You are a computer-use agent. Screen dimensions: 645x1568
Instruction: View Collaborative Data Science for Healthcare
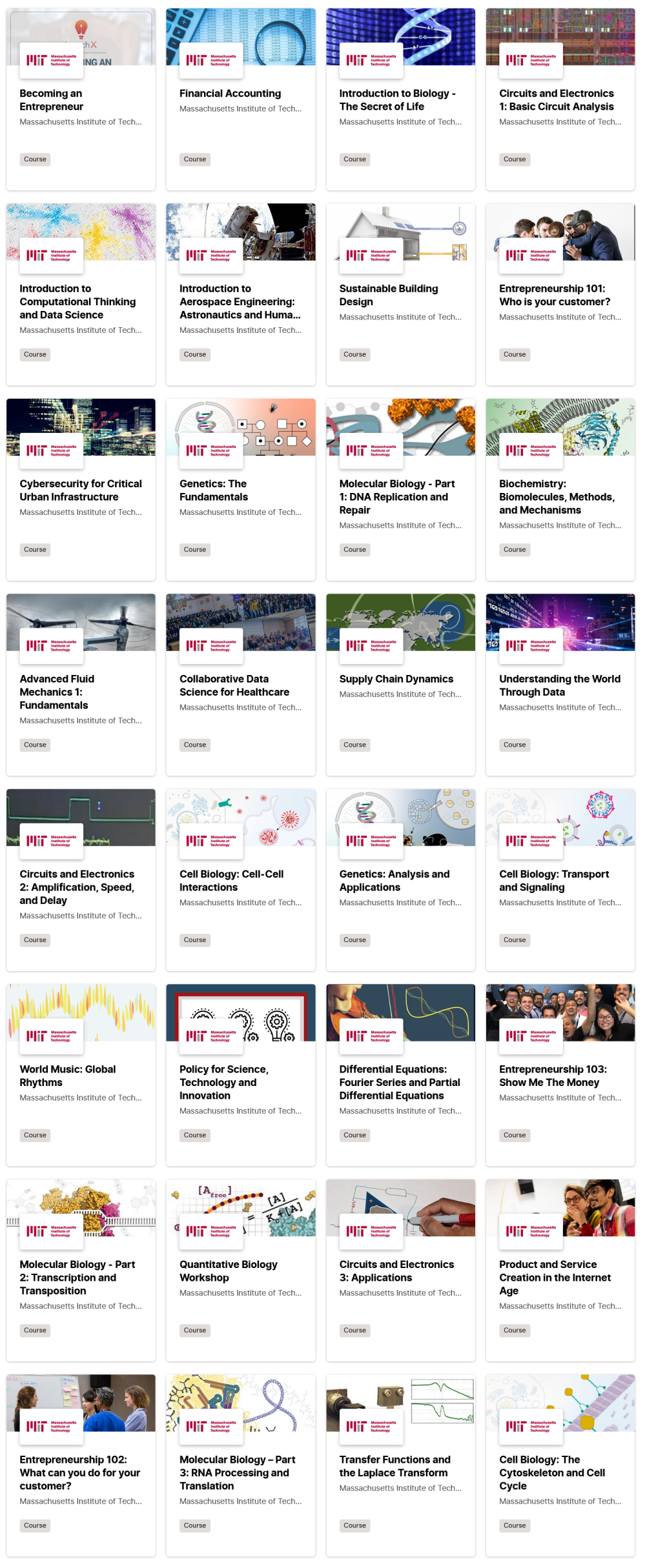pos(234,685)
